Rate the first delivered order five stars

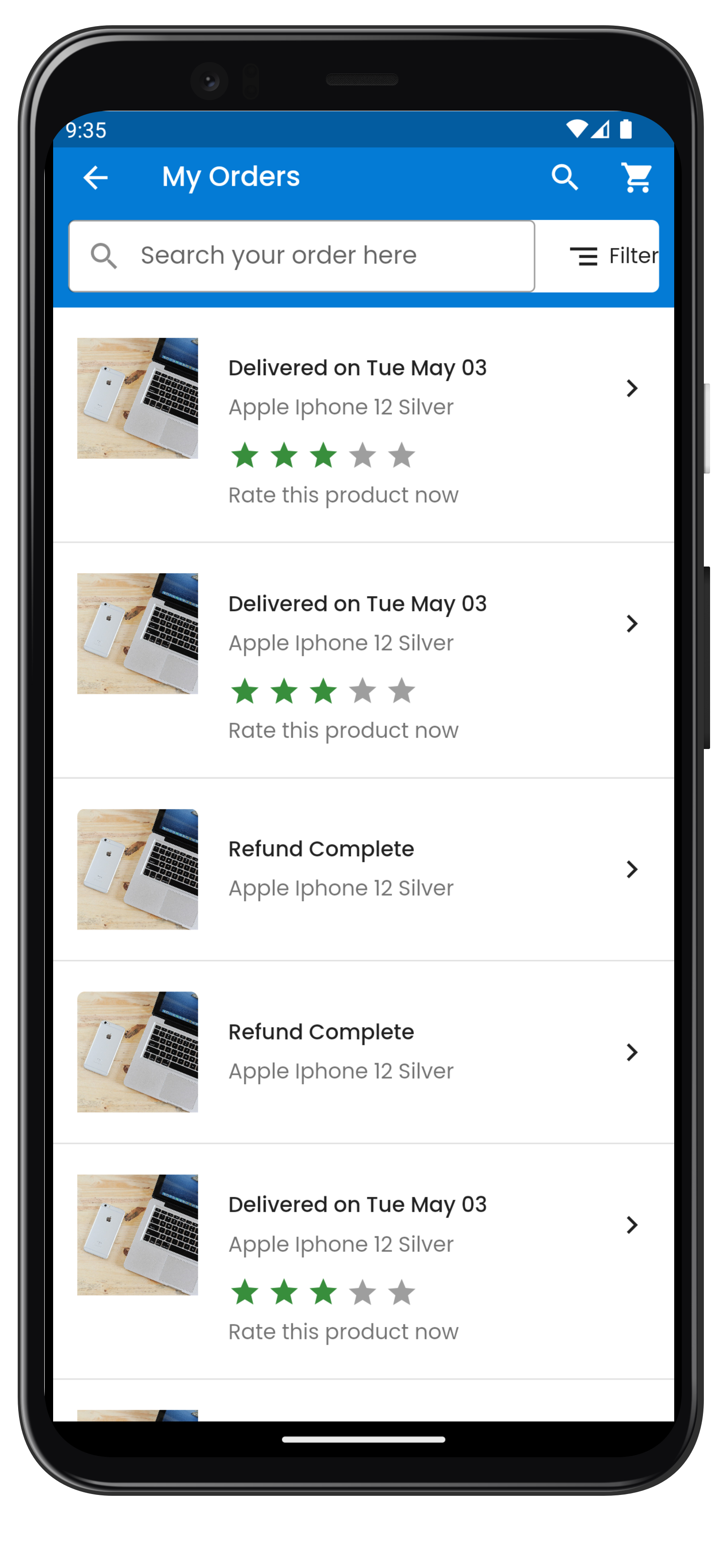coord(402,455)
